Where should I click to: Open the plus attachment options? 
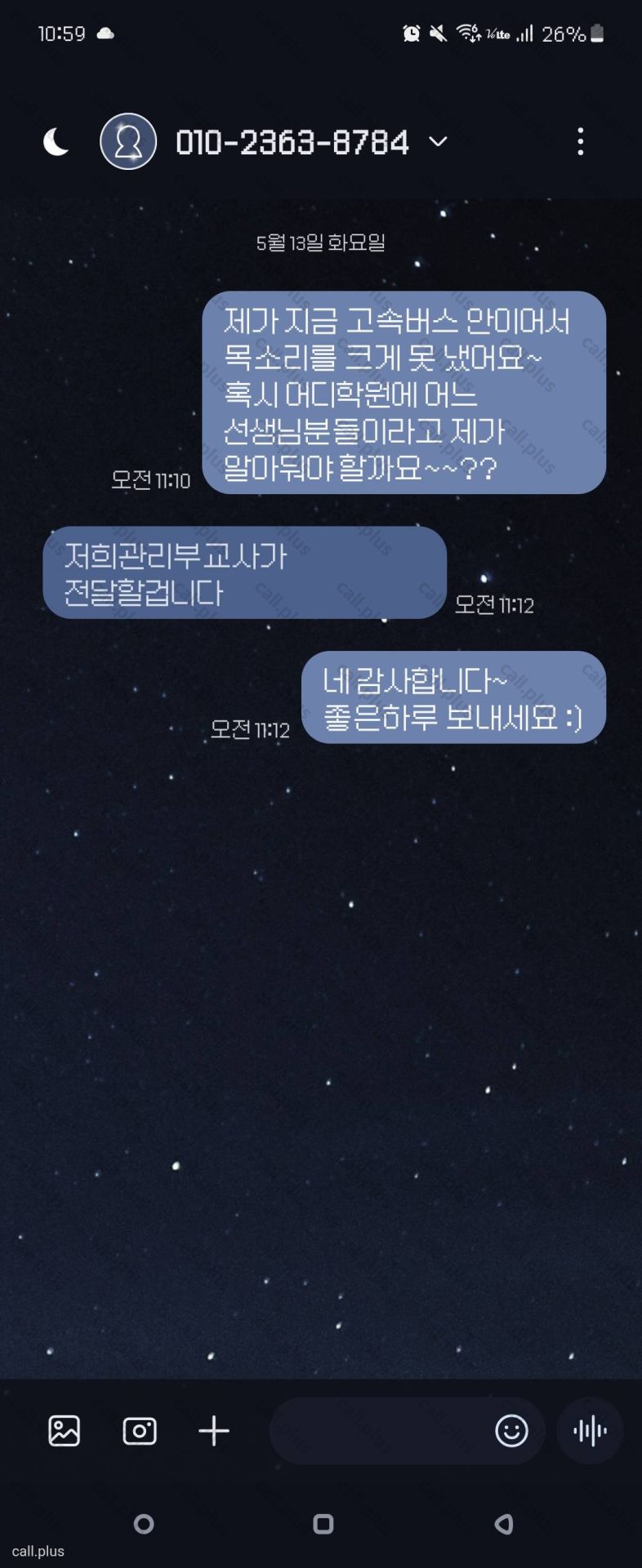click(x=214, y=1431)
